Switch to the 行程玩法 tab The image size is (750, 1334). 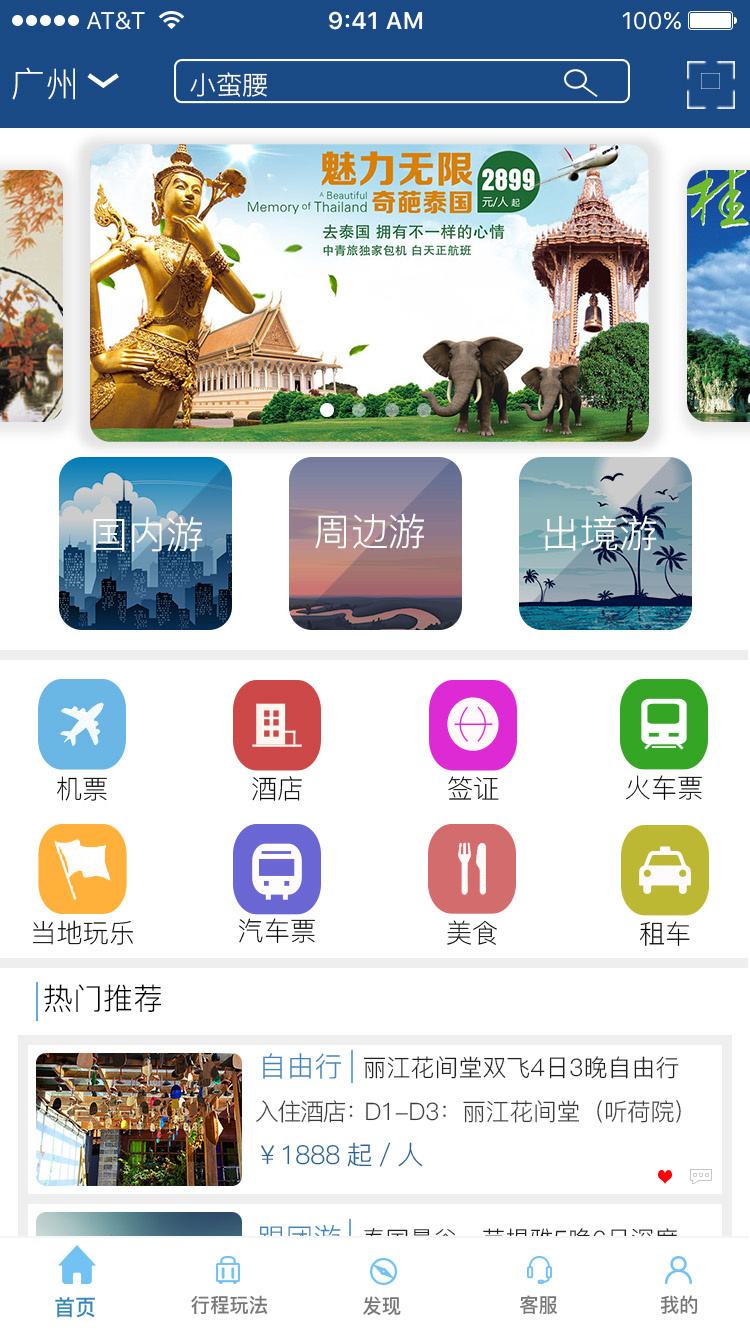229,1285
